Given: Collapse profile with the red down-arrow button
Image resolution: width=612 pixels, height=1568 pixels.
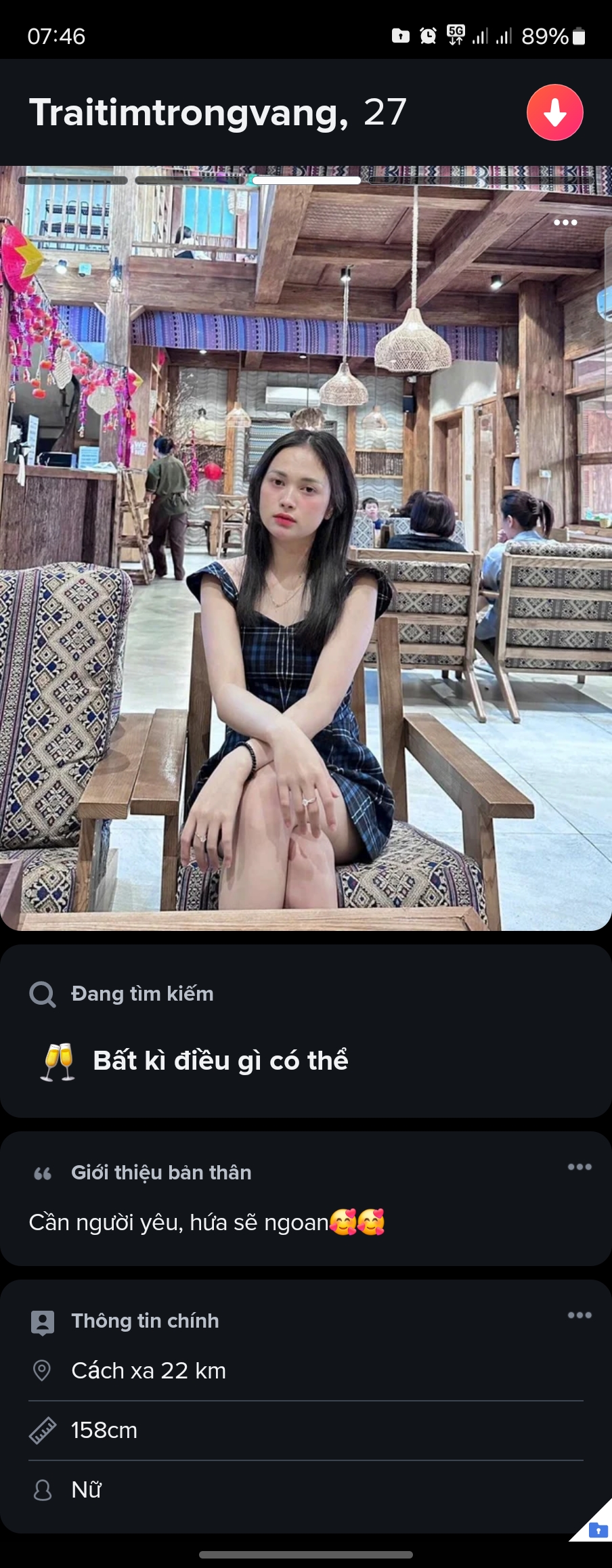Looking at the screenshot, I should pos(554,112).
